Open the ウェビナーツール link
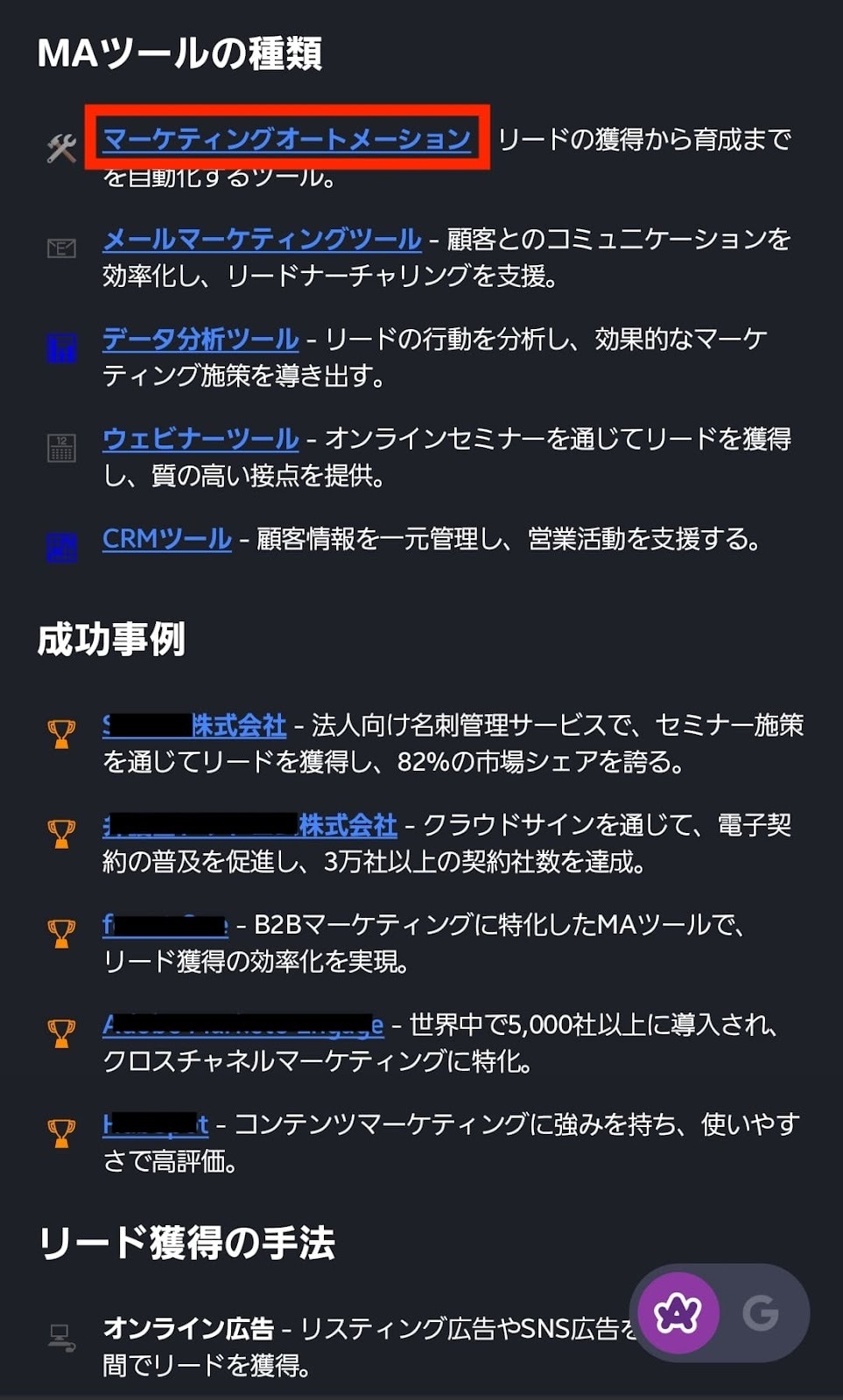Viewport: 843px width, 1400px height. click(x=200, y=437)
